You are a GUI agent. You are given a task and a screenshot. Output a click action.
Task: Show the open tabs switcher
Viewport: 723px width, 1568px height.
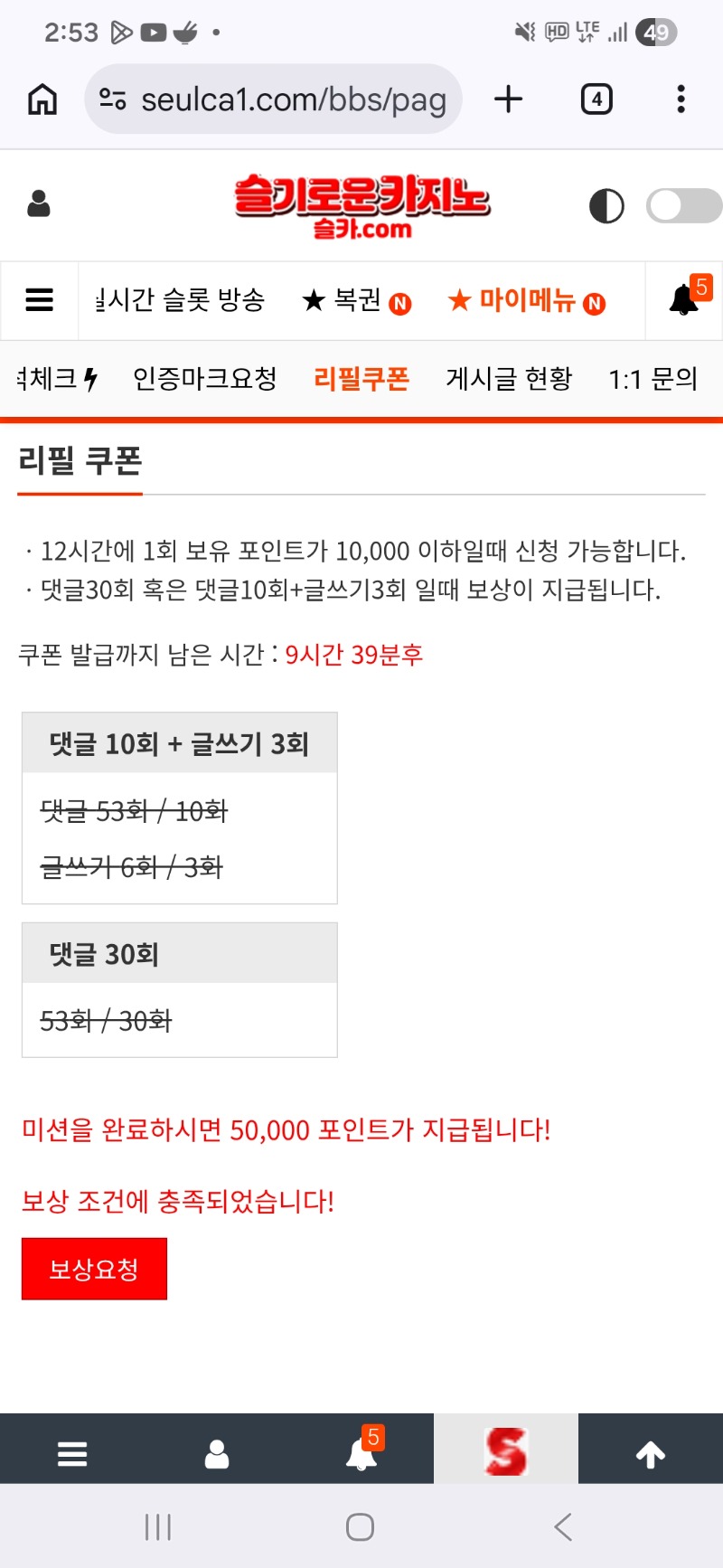596,99
